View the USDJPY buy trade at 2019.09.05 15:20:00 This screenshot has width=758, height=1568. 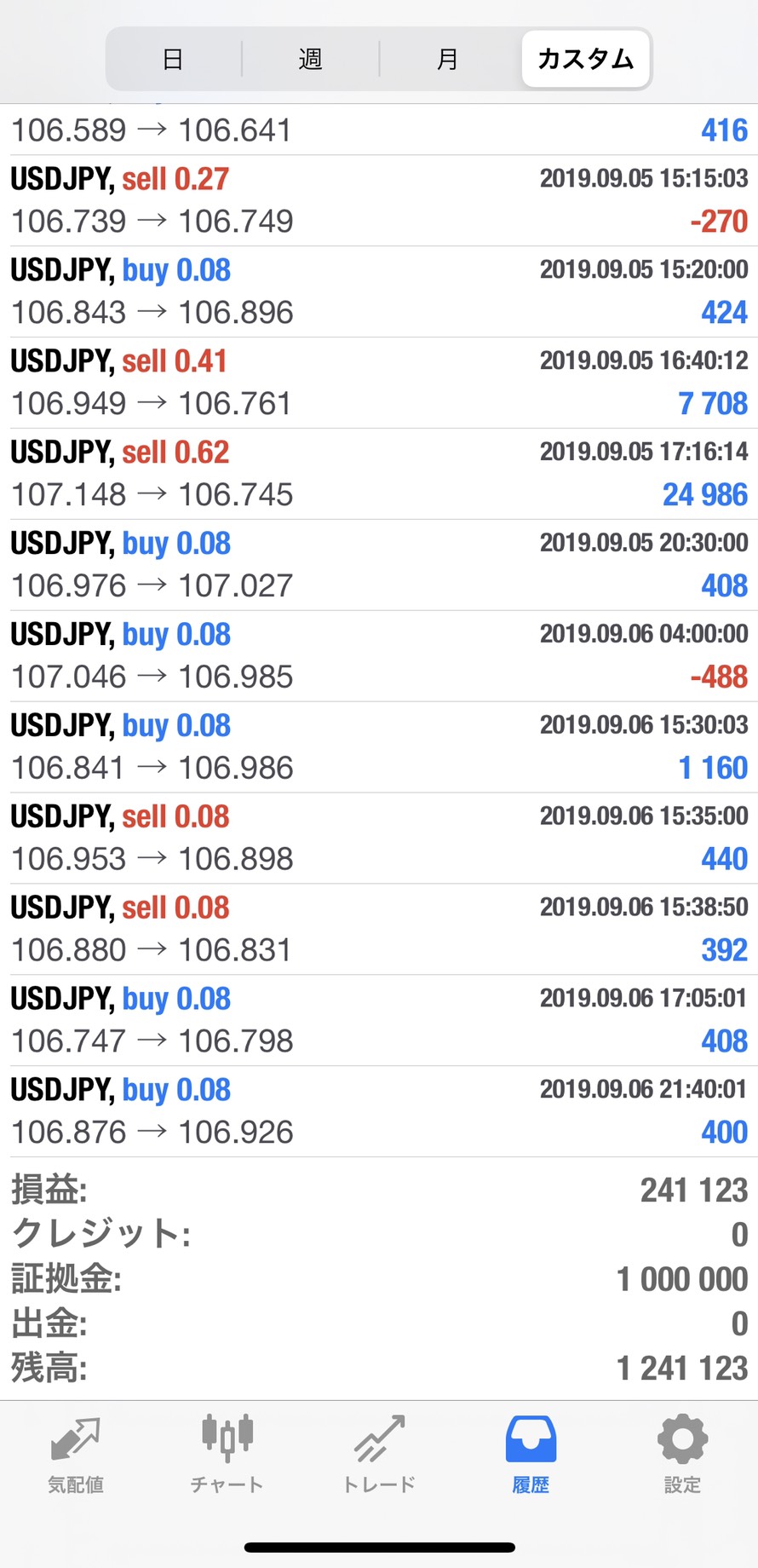[379, 291]
